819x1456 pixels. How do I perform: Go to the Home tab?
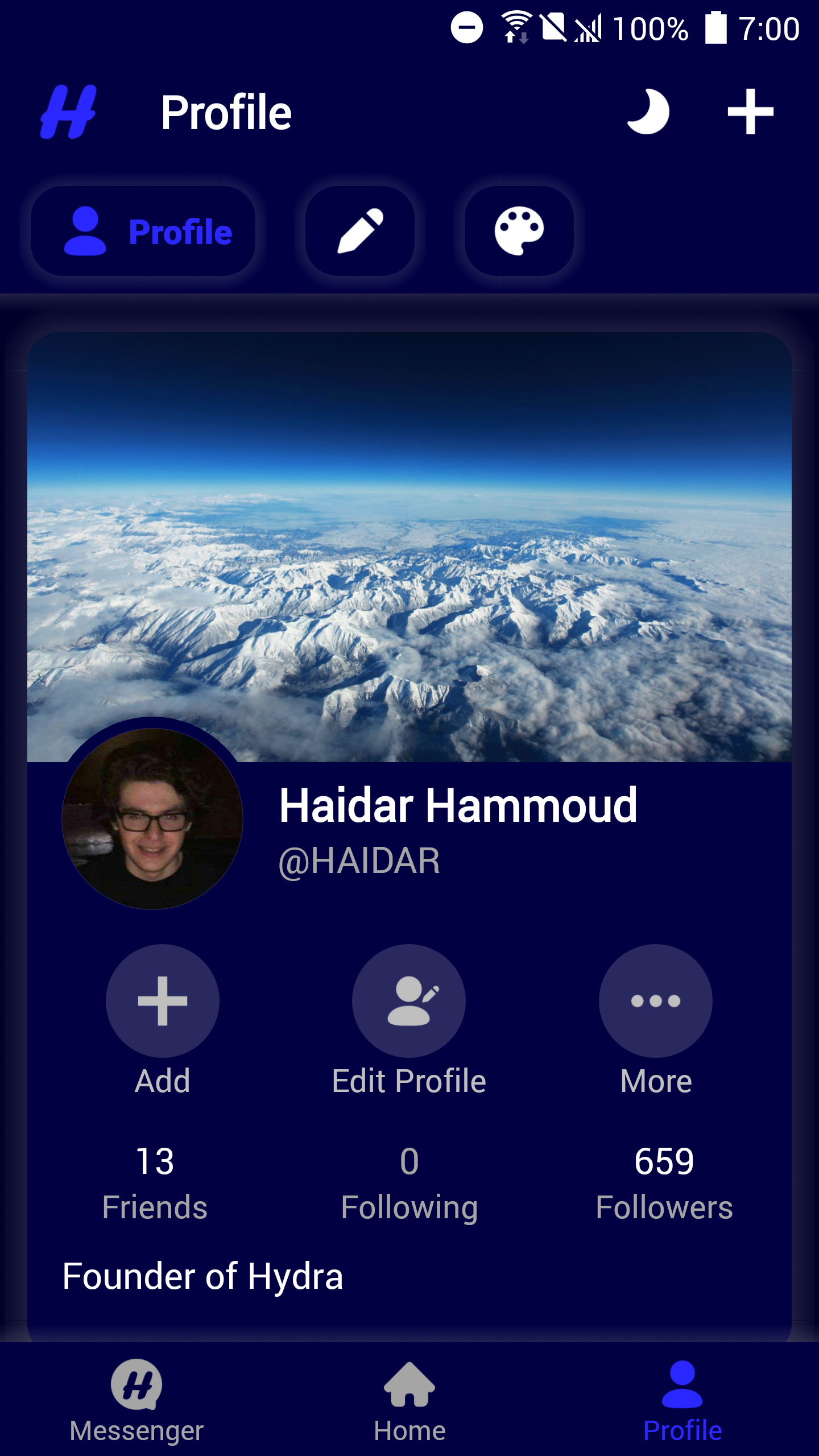pos(409,1399)
